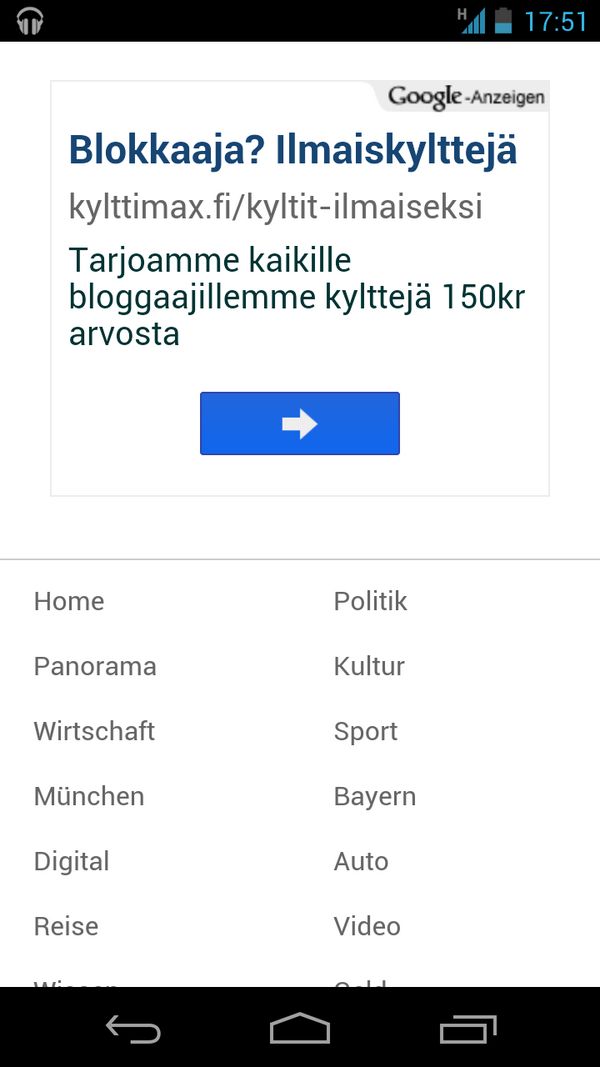600x1067 pixels.
Task: Go to the Home section
Action: (69, 601)
